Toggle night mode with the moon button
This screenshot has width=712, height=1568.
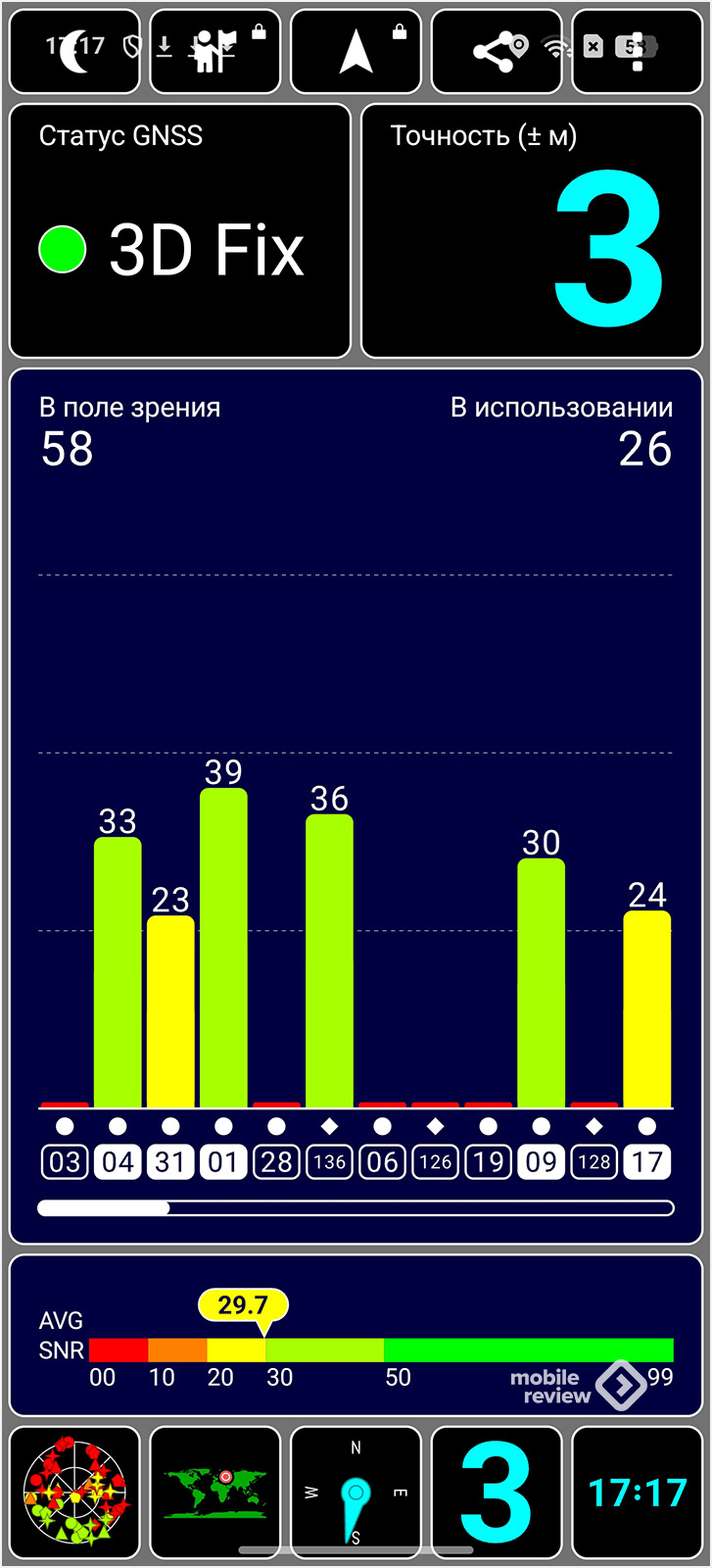pos(74,52)
